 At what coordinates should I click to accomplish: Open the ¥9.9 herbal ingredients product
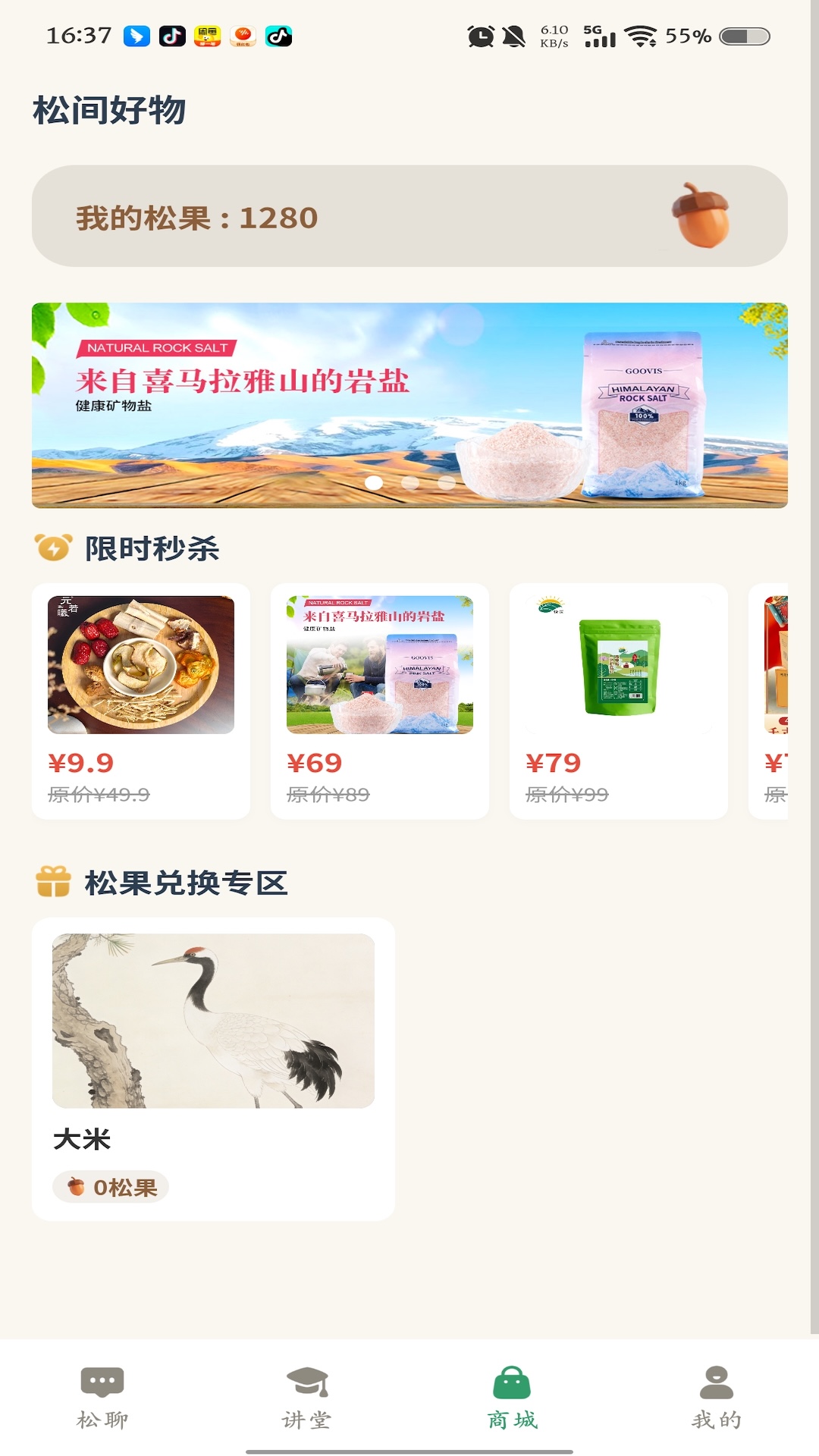(141, 698)
